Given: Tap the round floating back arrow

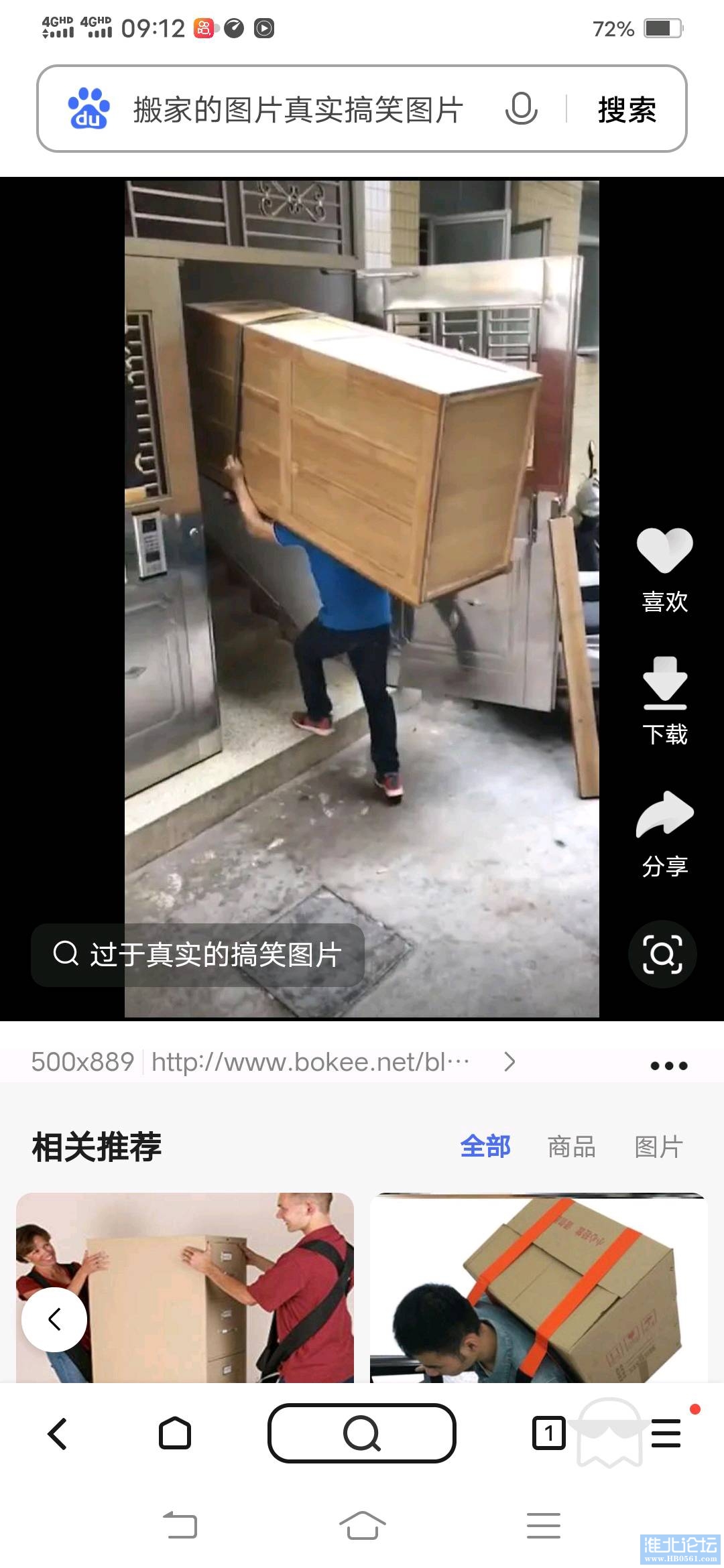Looking at the screenshot, I should click(54, 1319).
